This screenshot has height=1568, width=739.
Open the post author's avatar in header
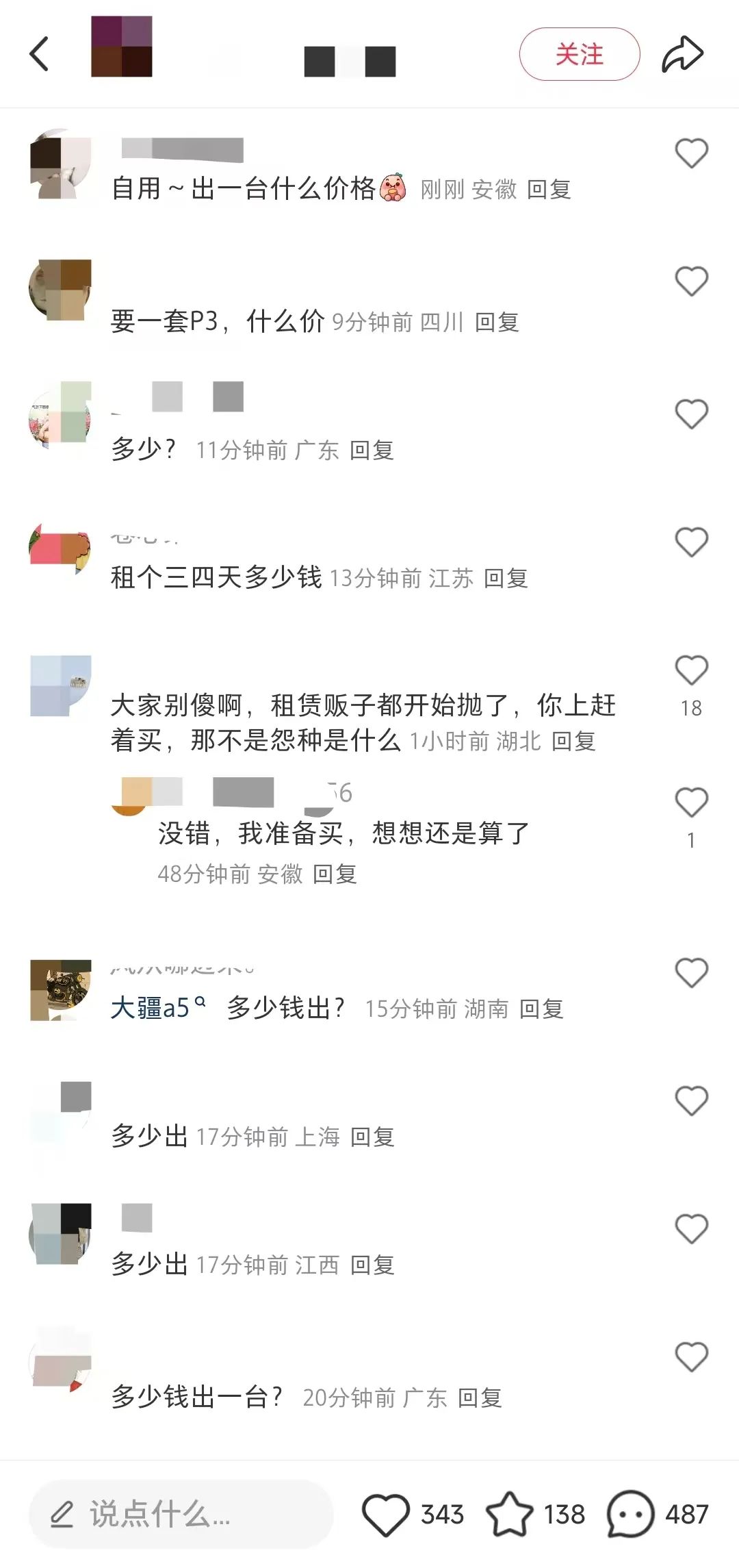(122, 47)
